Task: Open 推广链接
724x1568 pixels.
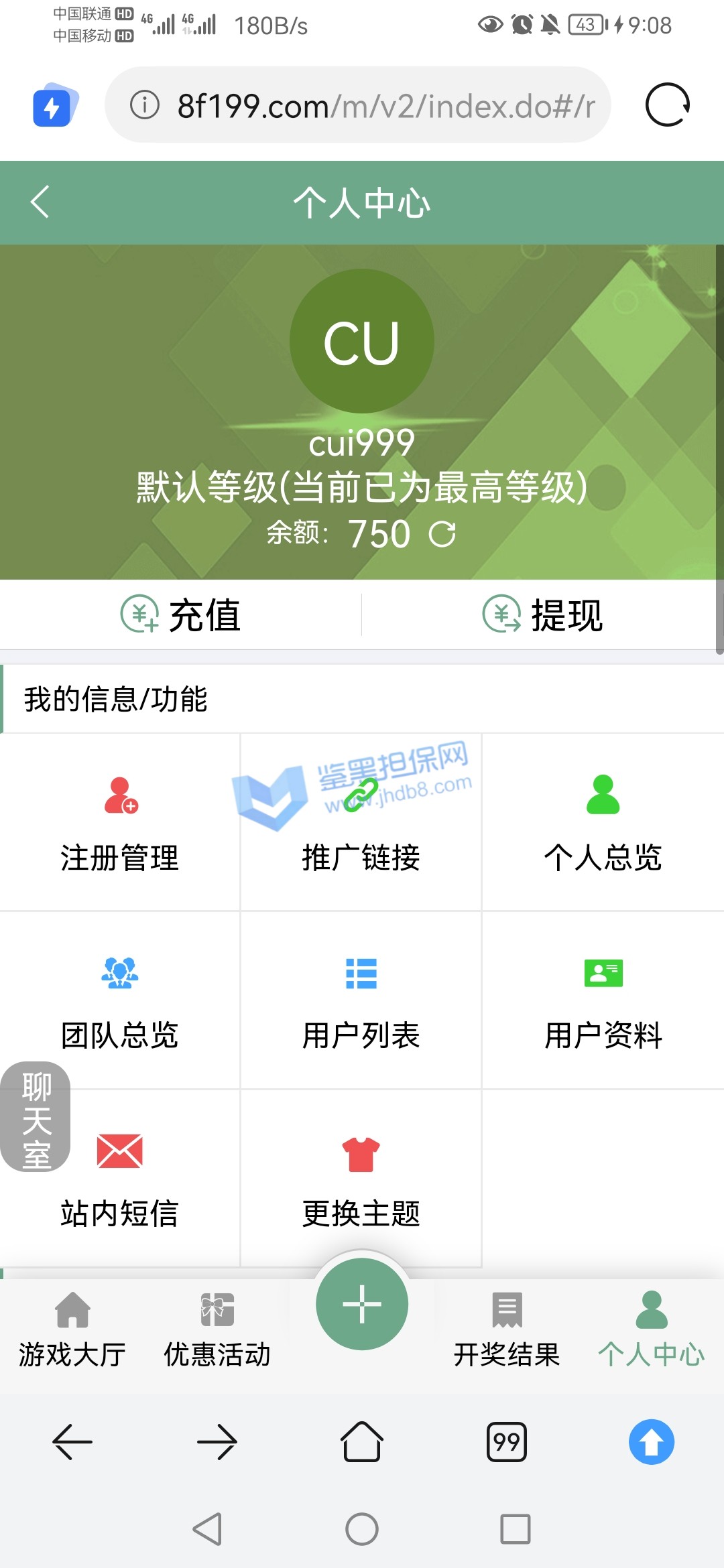Action: coord(361,822)
